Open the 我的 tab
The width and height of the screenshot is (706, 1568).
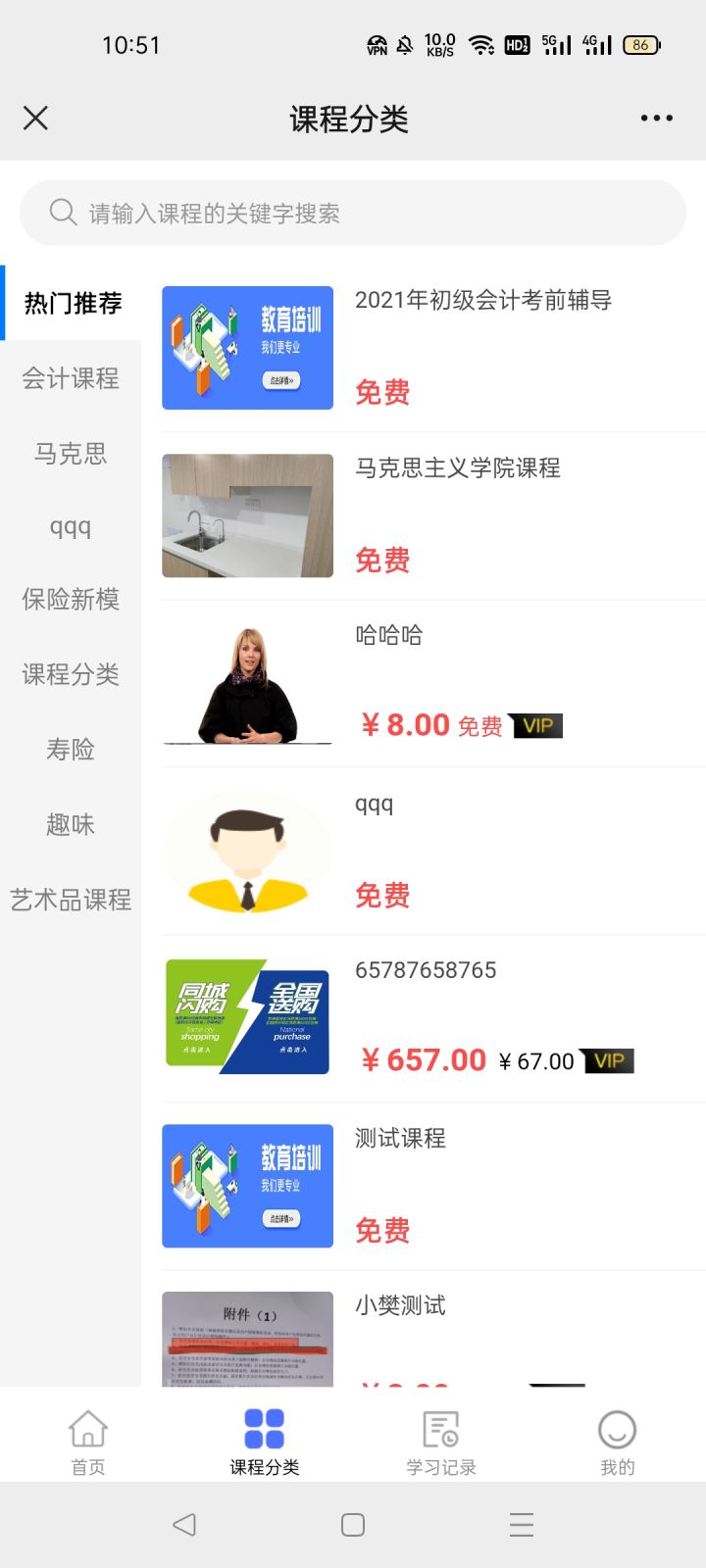[617, 1442]
